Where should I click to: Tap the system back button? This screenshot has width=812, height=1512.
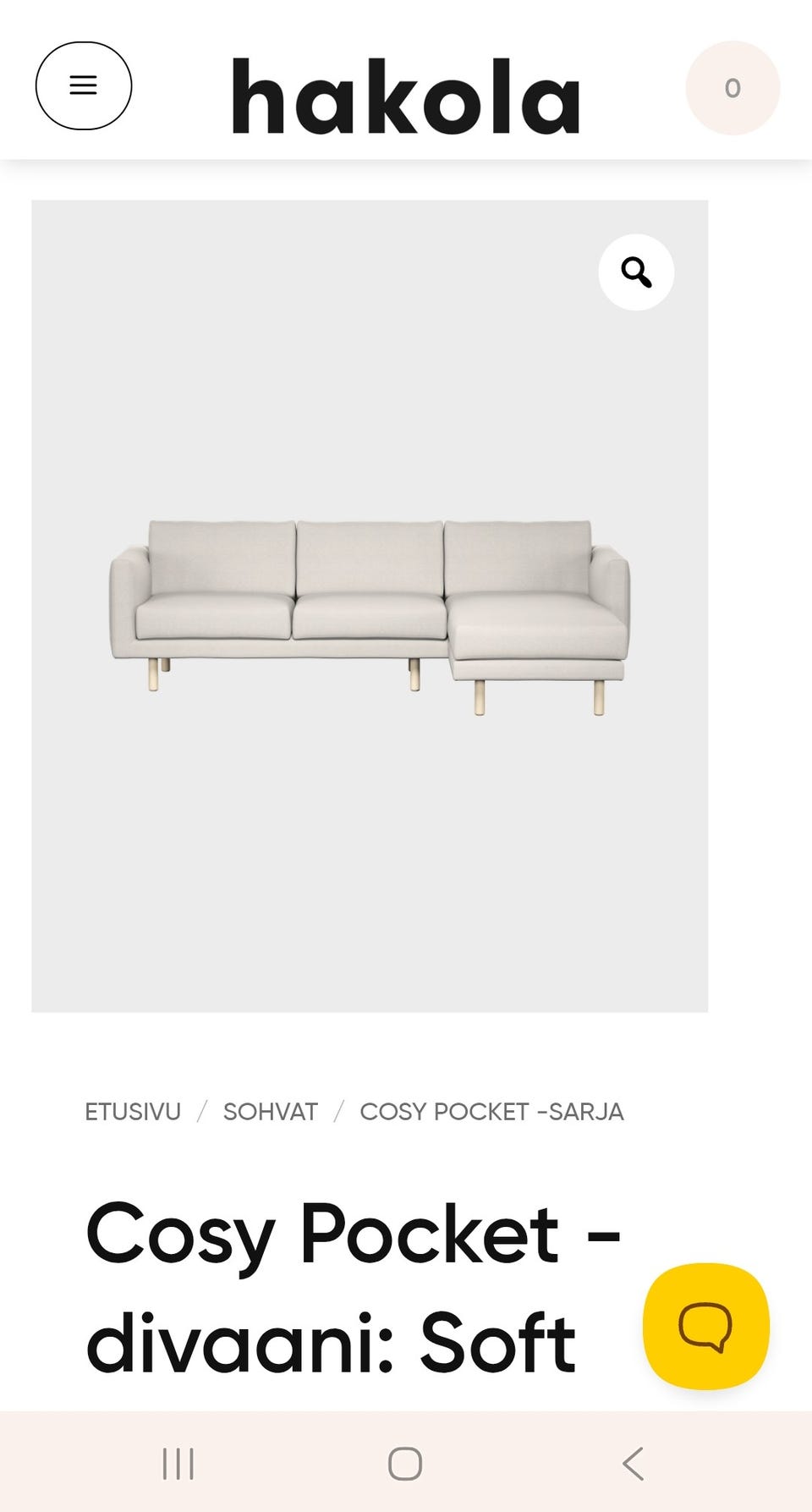pos(633,1463)
